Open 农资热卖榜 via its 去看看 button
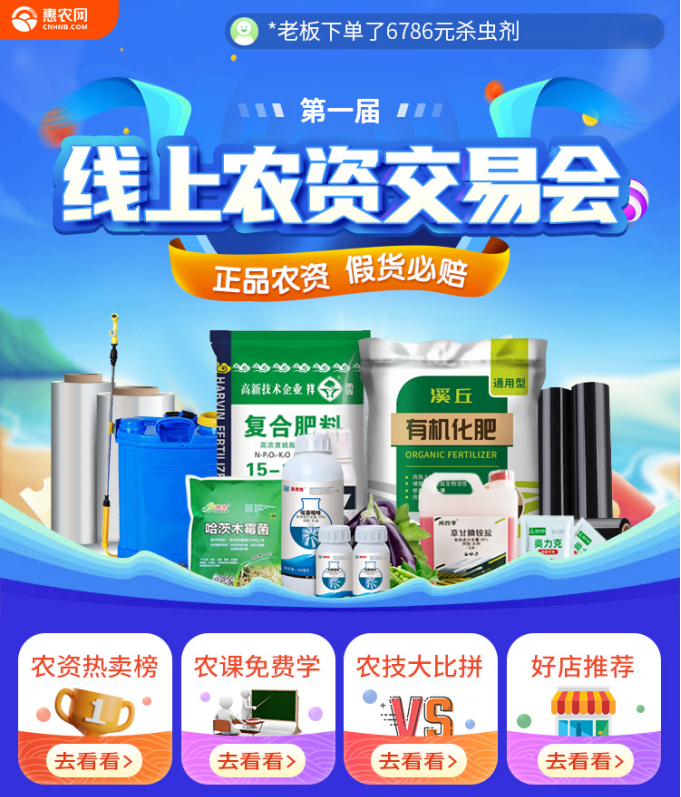Viewport: 681px width, 797px height. point(95,761)
